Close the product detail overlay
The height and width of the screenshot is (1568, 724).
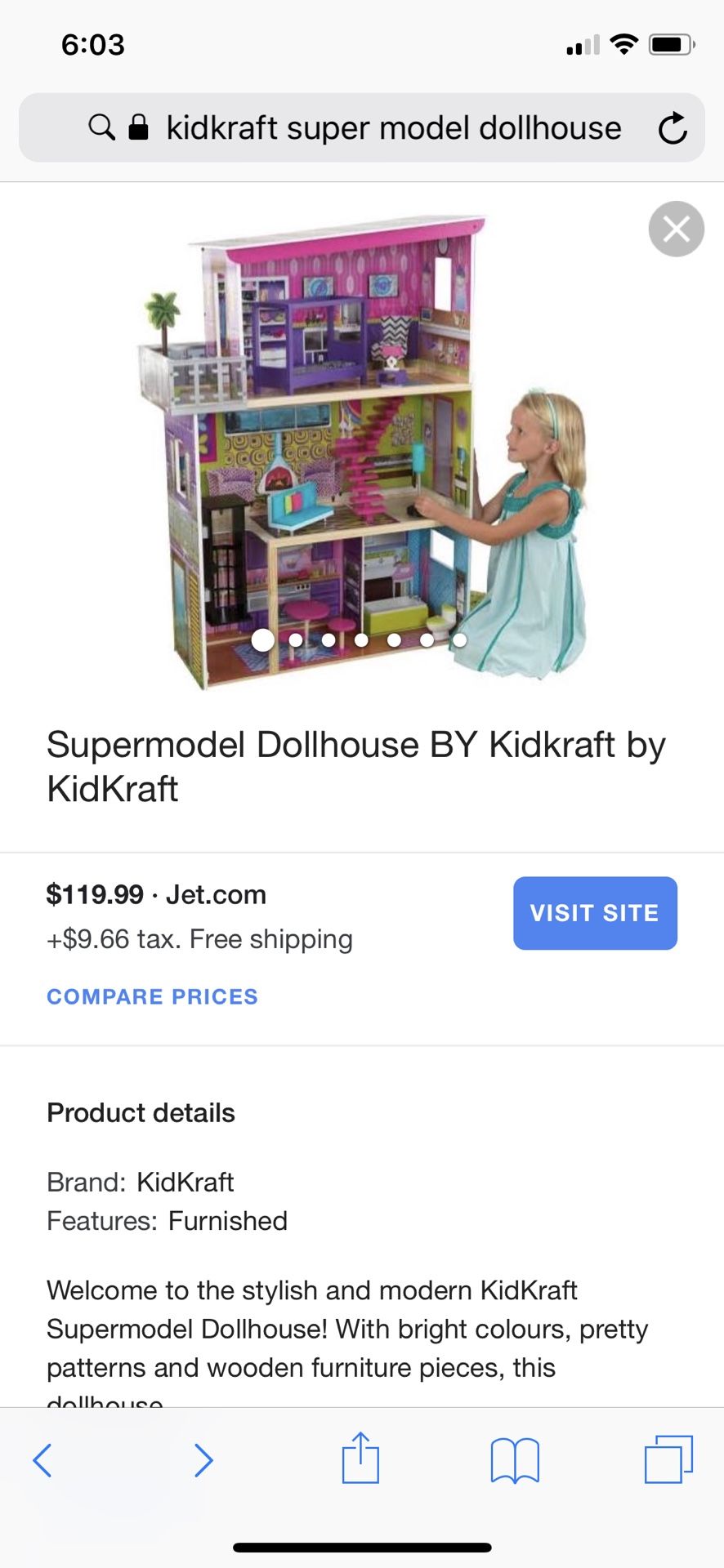(x=677, y=229)
